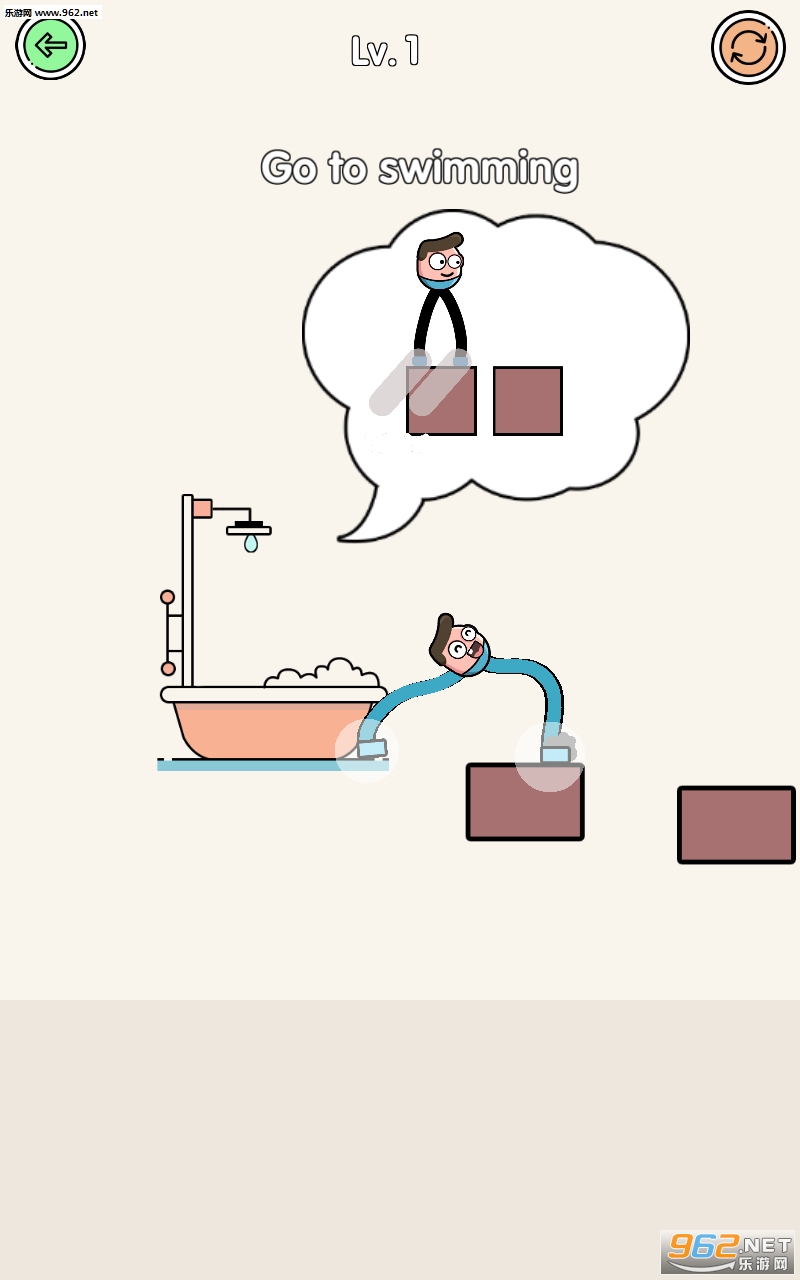
Task: Restart the level with the orange refresh button
Action: tap(748, 47)
